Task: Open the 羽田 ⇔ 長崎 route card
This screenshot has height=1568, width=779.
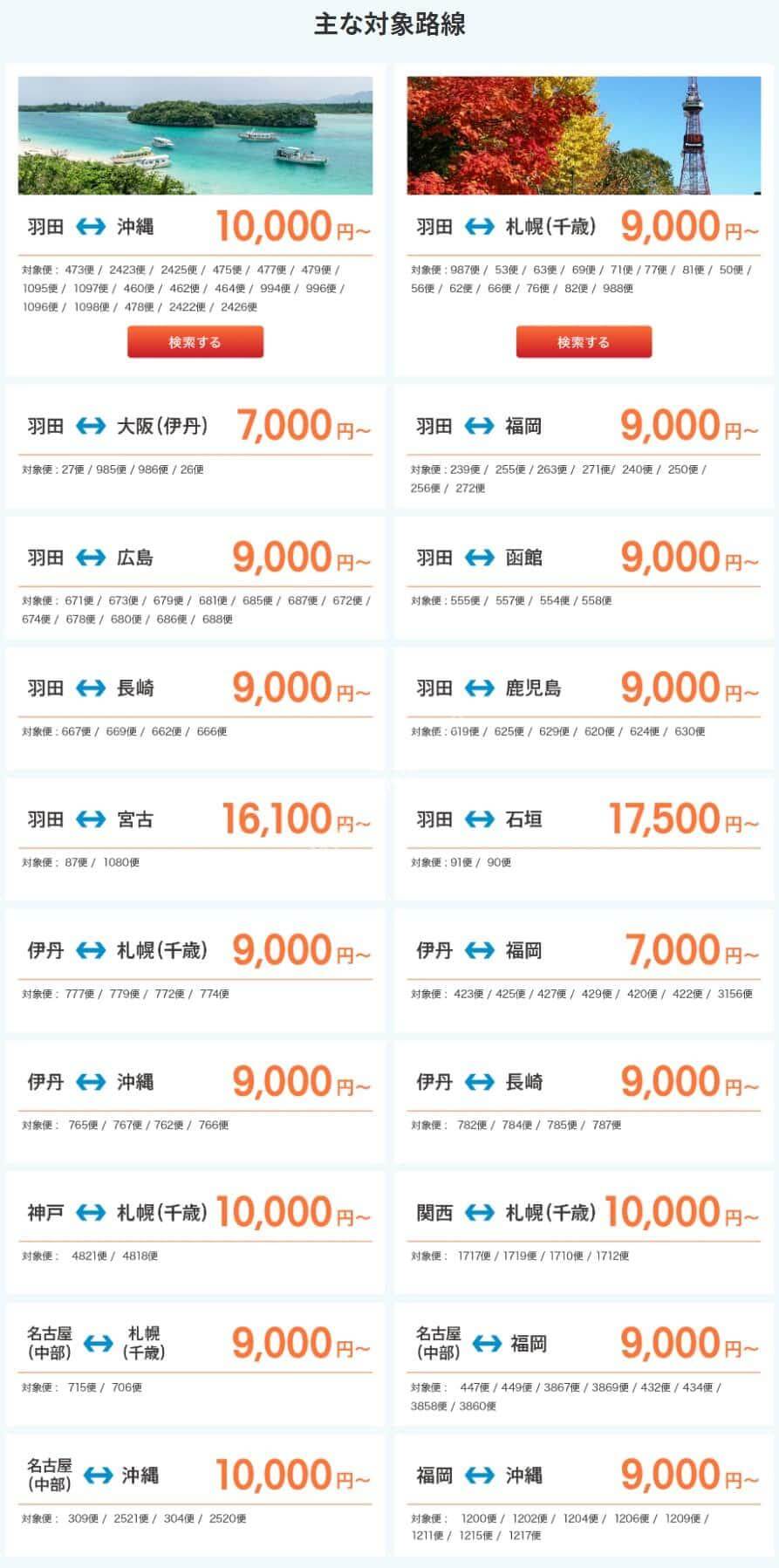Action: point(195,709)
